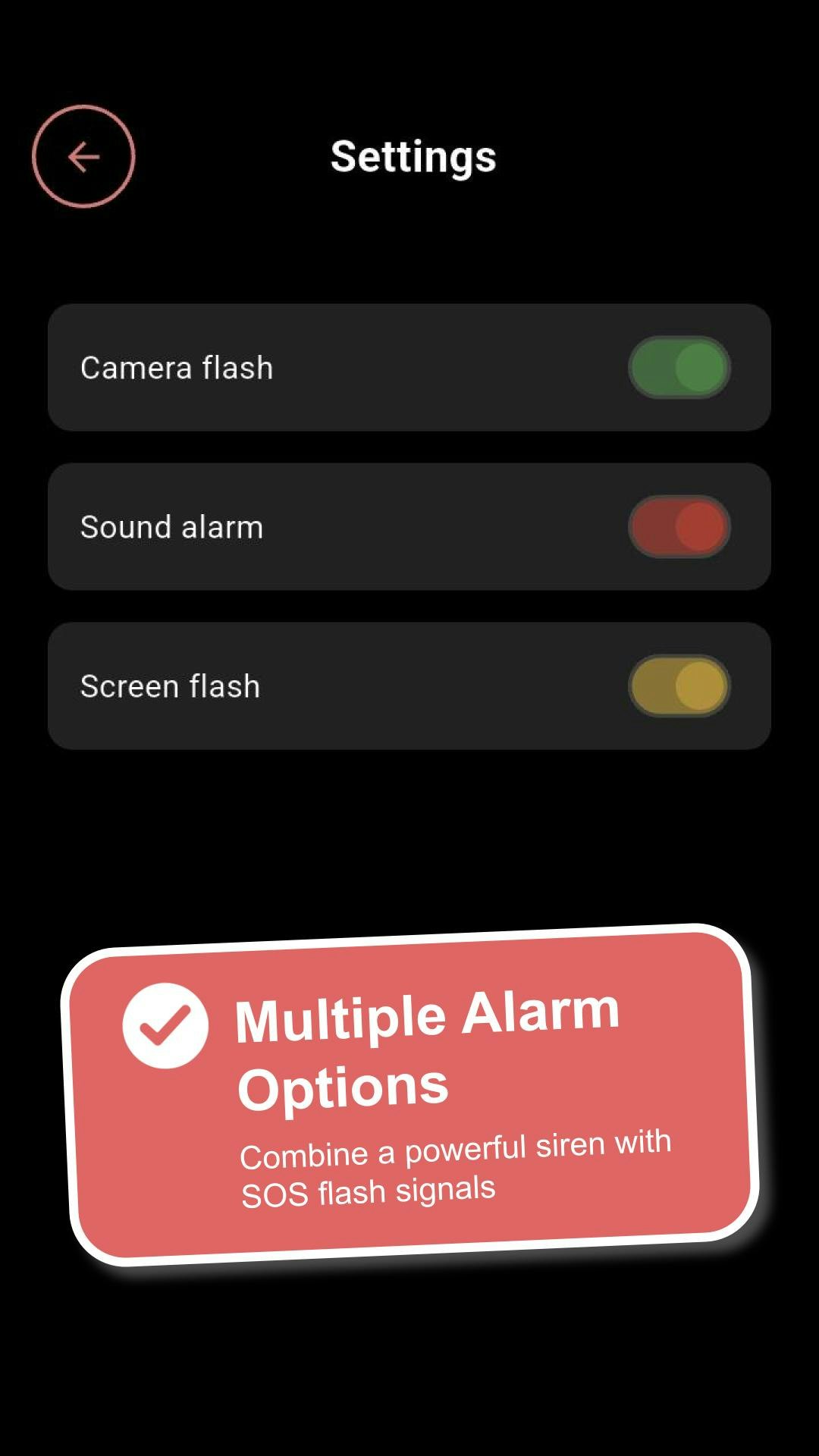Toggle the Sound alarm switch
Image resolution: width=819 pixels, height=1456 pixels.
click(679, 527)
